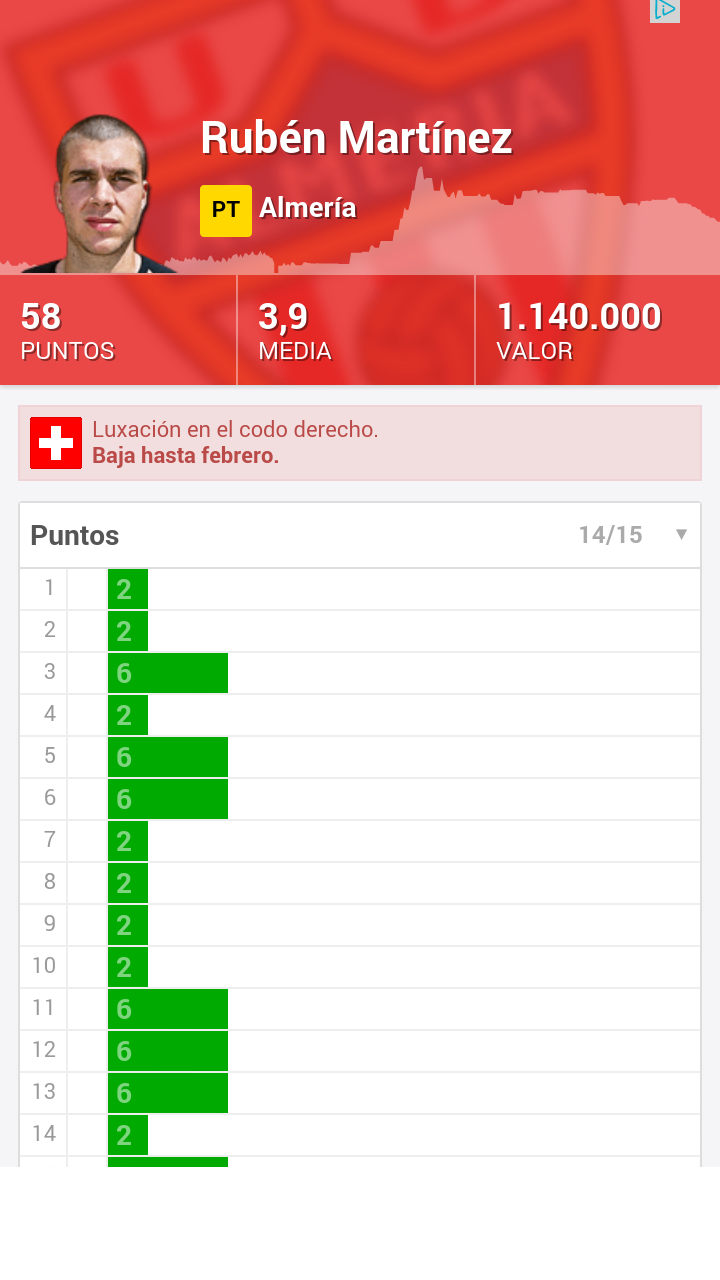Image resolution: width=720 pixels, height=1280 pixels.
Task: Open the AdChoices icon in top corner
Action: click(664, 10)
